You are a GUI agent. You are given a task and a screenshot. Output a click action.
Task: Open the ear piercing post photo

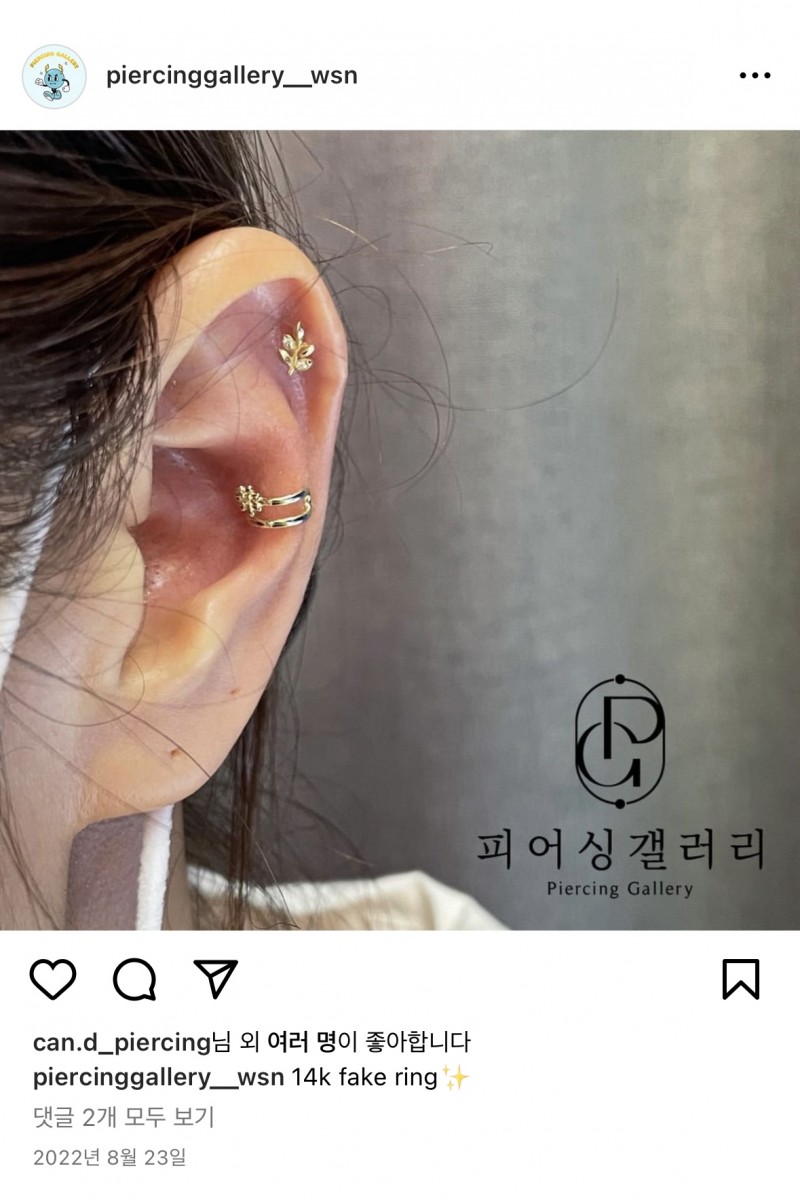[x=400, y=530]
